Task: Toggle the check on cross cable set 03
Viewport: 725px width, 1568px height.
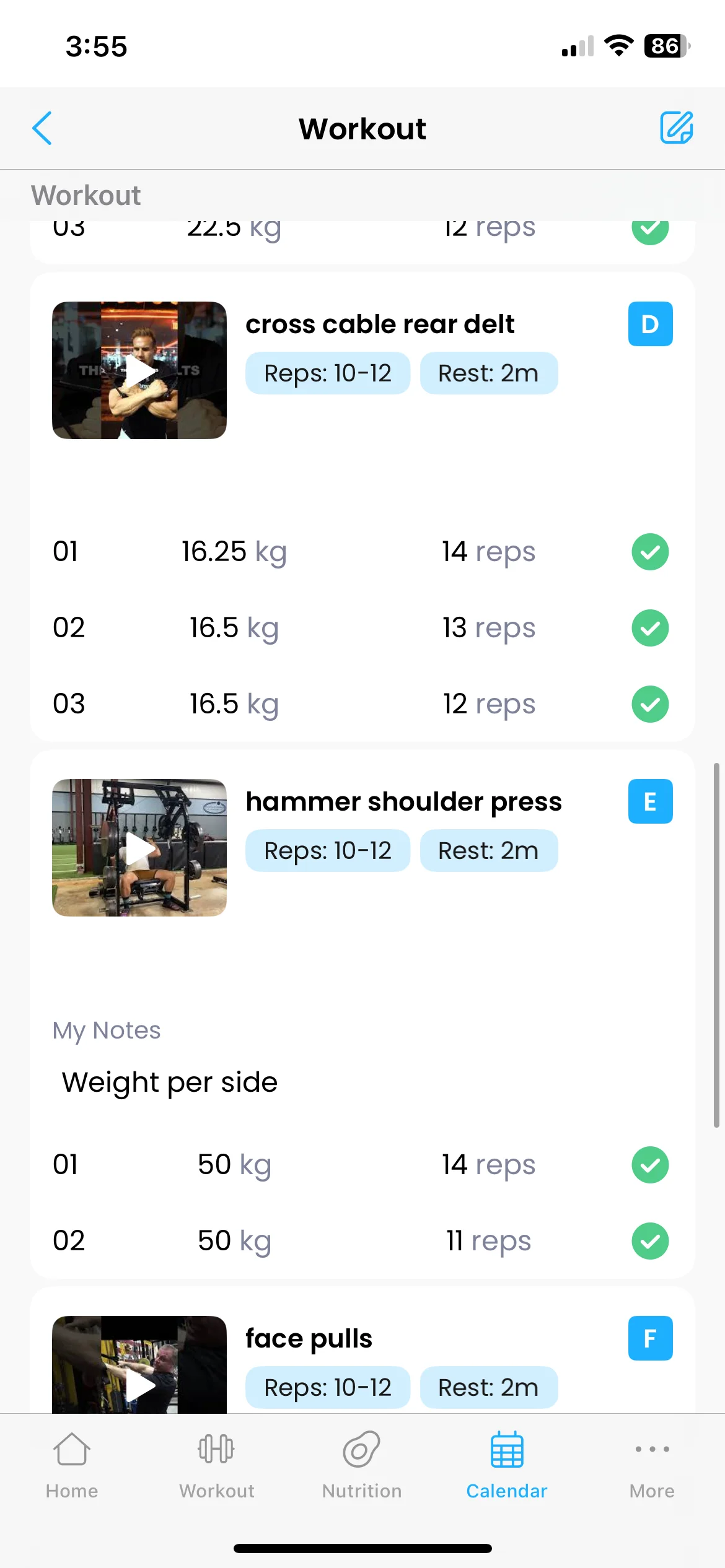Action: point(650,704)
